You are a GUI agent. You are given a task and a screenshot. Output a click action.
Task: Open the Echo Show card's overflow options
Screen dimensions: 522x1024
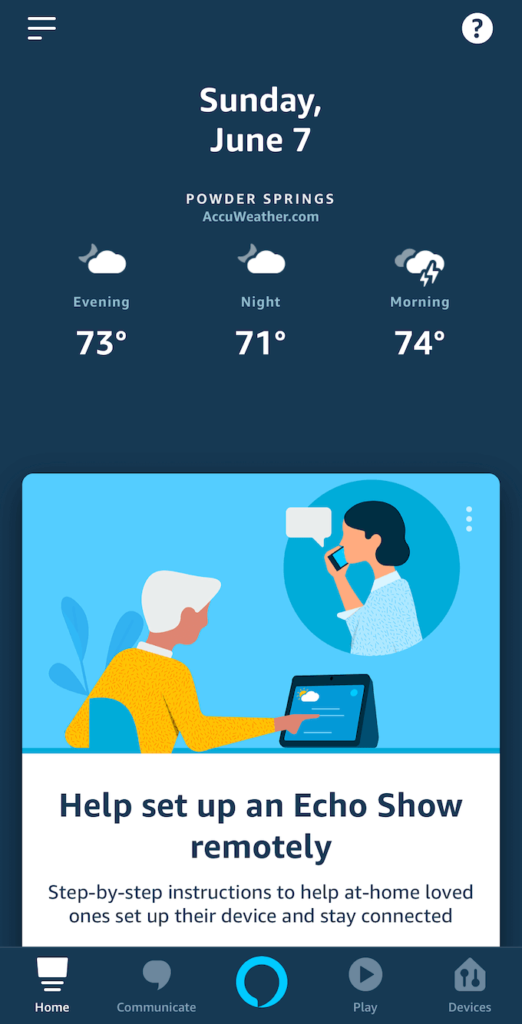coord(468,519)
